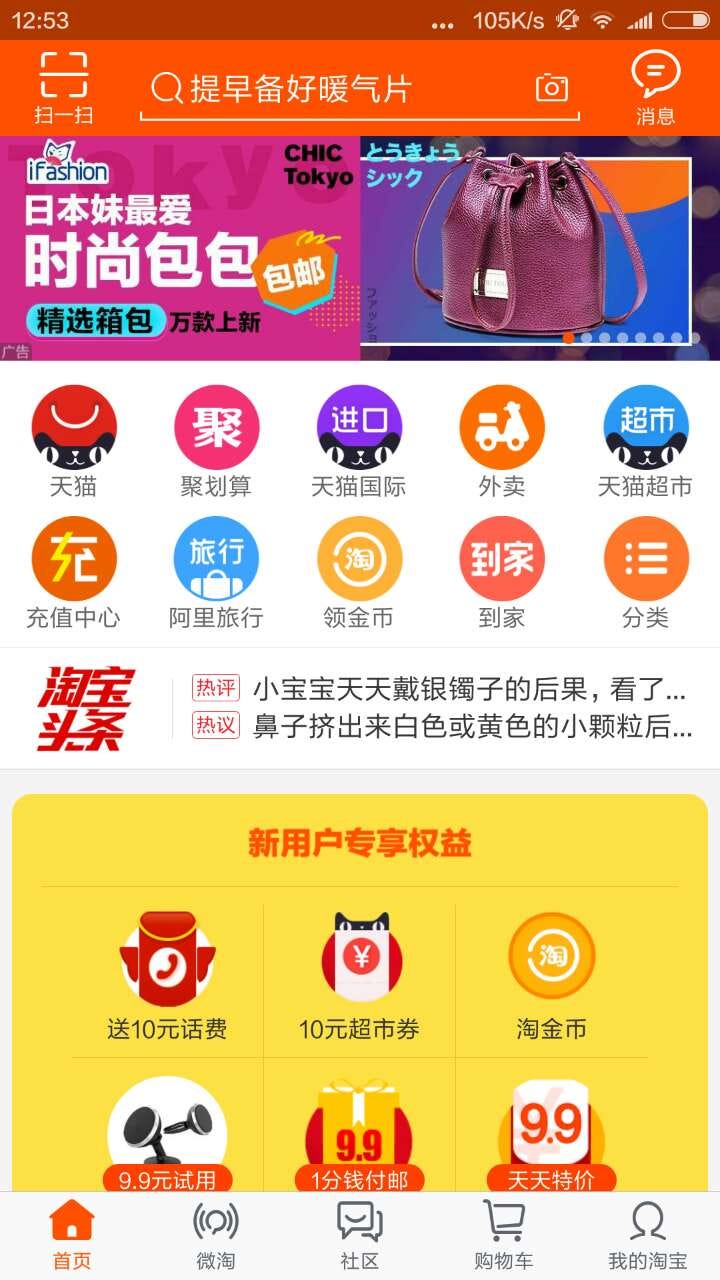Open 外卖 food delivery
Image resolution: width=720 pixels, height=1280 pixels.
[502, 440]
